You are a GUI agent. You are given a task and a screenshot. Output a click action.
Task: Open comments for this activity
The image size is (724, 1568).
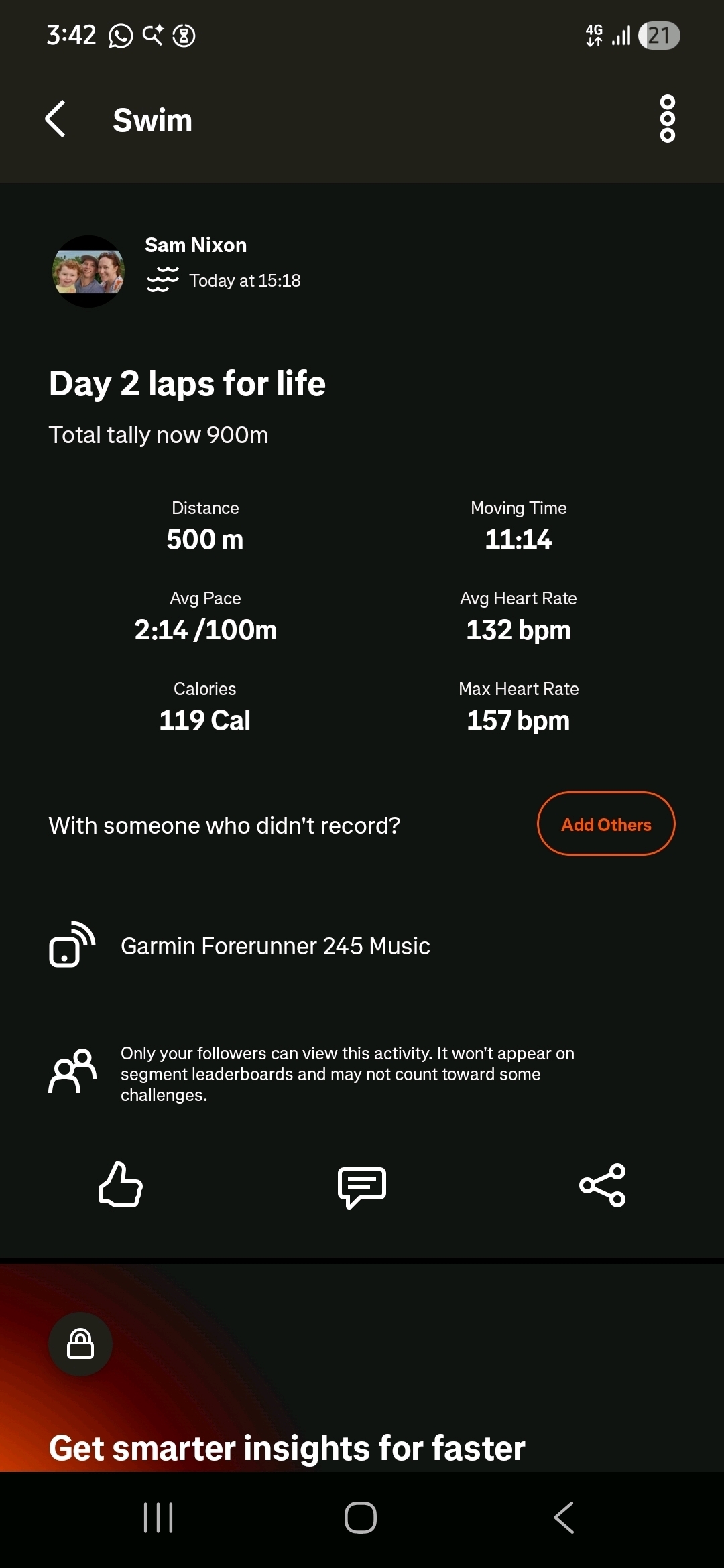click(362, 1186)
